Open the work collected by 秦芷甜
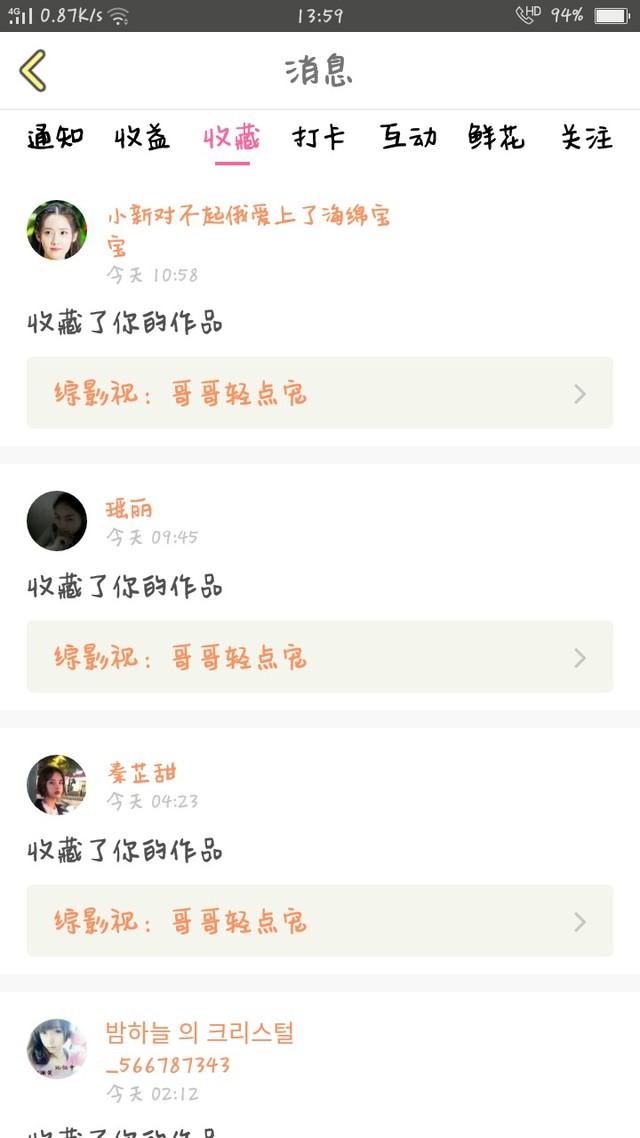This screenshot has height=1138, width=640. tap(319, 921)
